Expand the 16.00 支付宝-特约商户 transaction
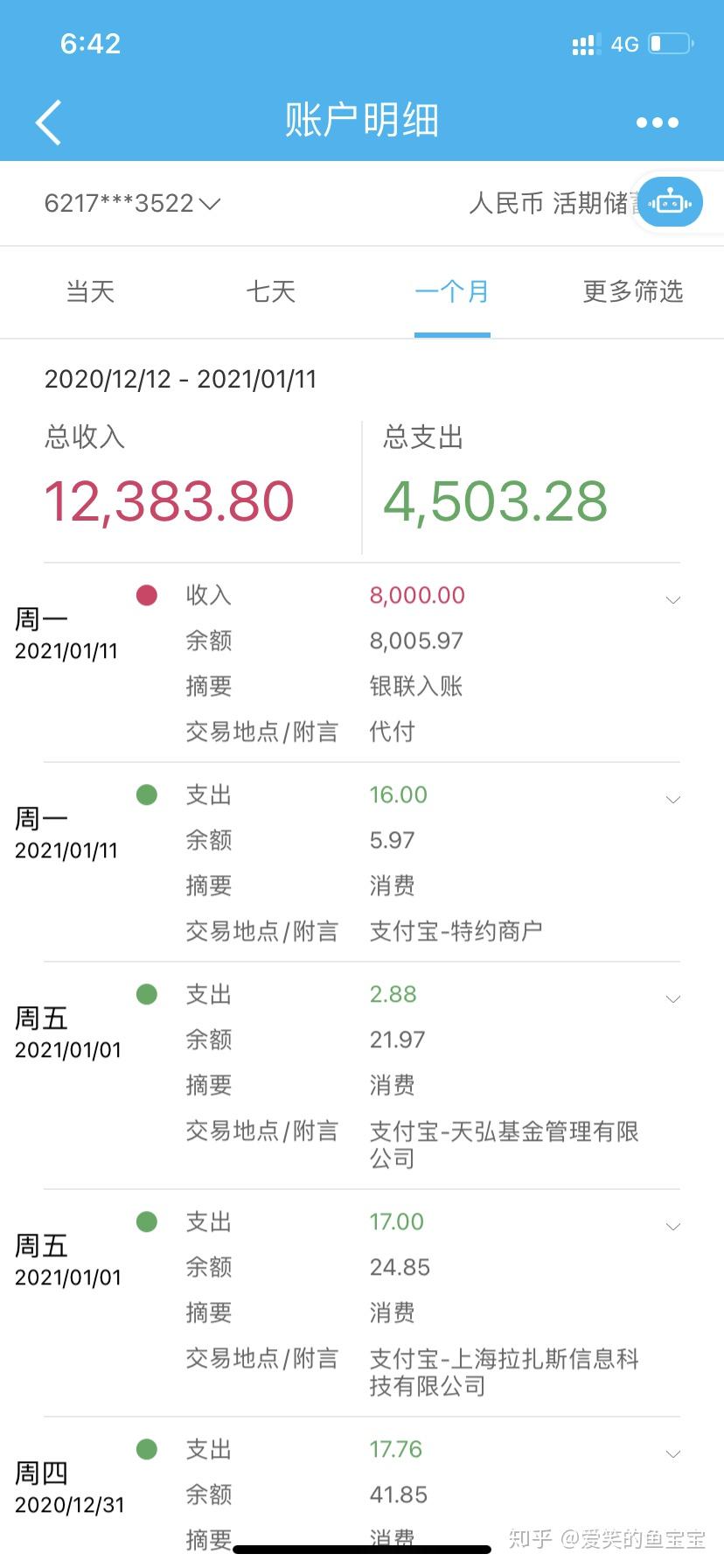The height and width of the screenshot is (1568, 724). (x=672, y=800)
